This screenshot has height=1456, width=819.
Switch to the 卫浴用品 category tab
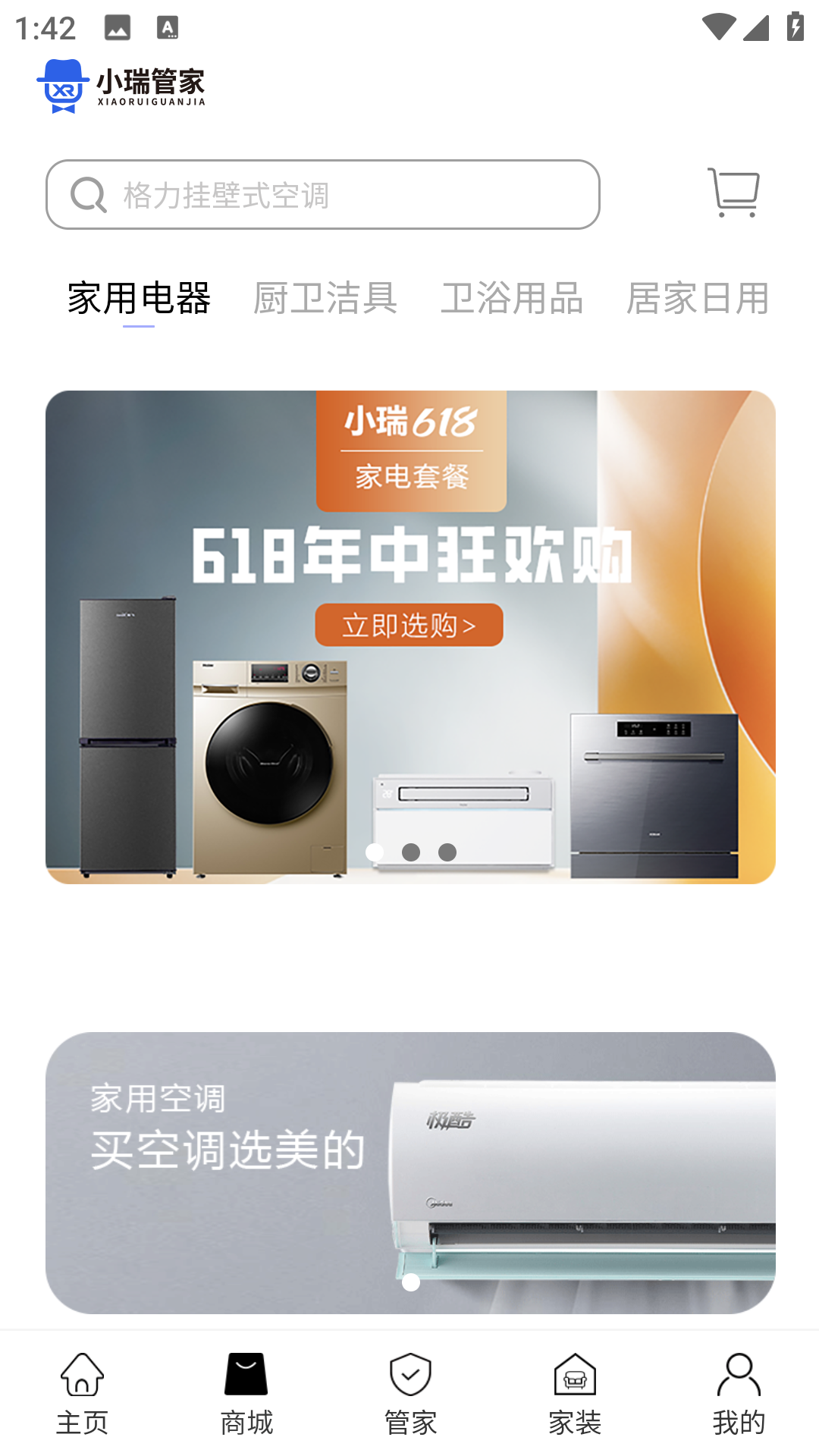pyautogui.click(x=512, y=298)
